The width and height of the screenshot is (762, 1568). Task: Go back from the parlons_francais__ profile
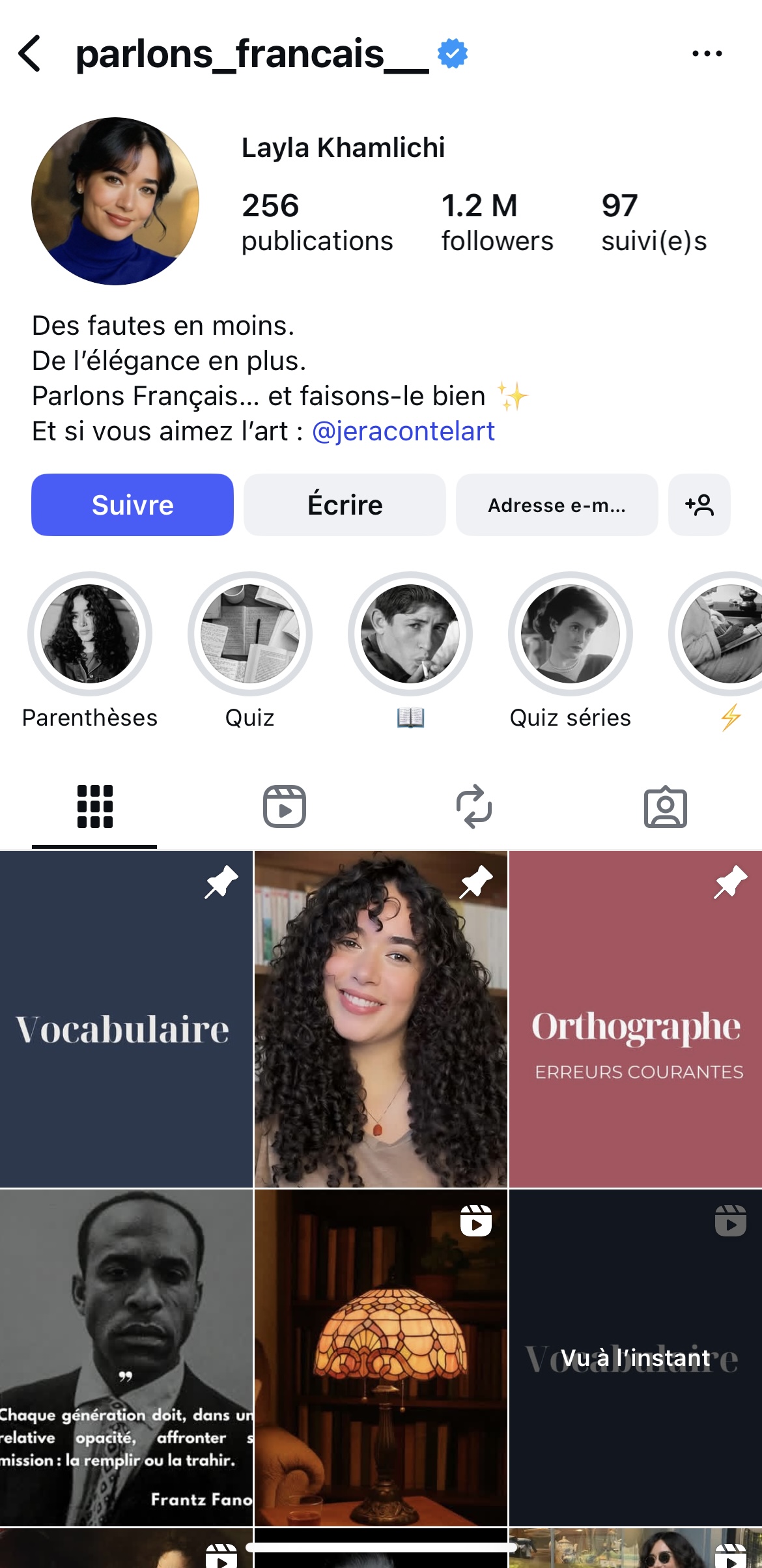click(30, 53)
